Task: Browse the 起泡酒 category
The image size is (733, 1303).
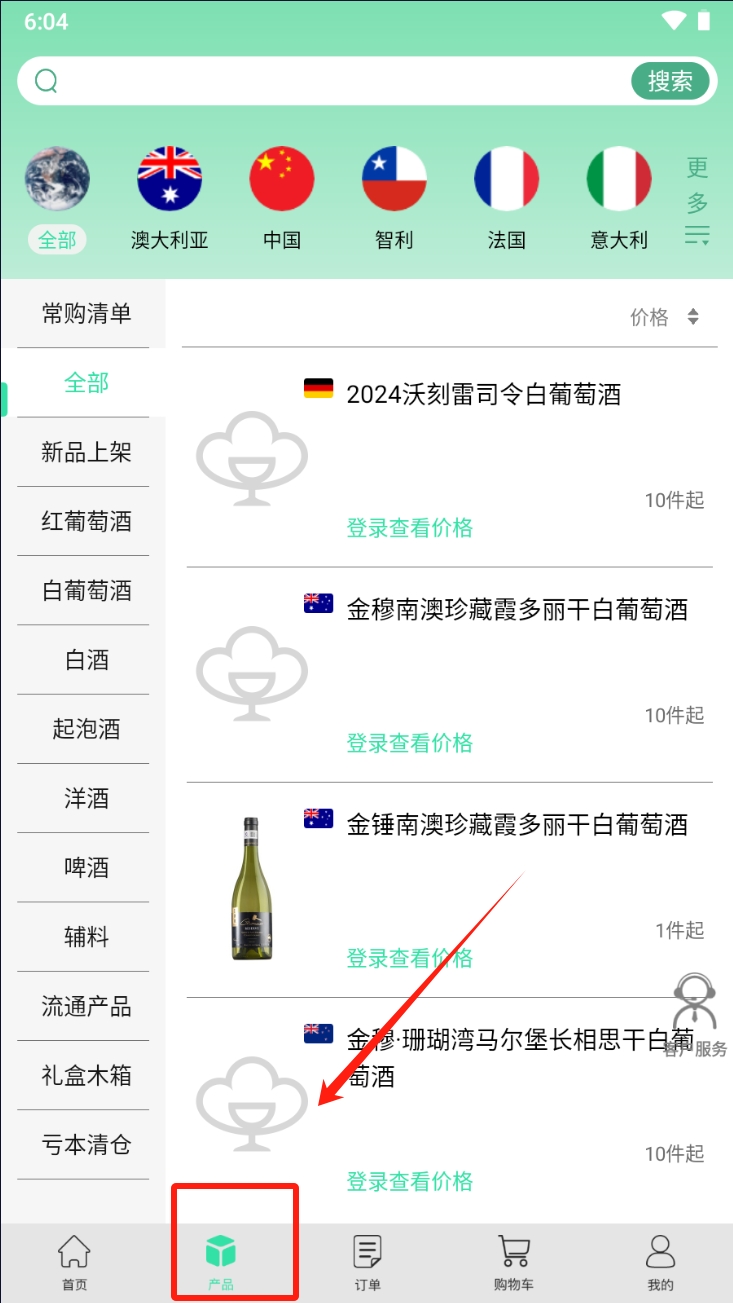Action: tap(86, 729)
